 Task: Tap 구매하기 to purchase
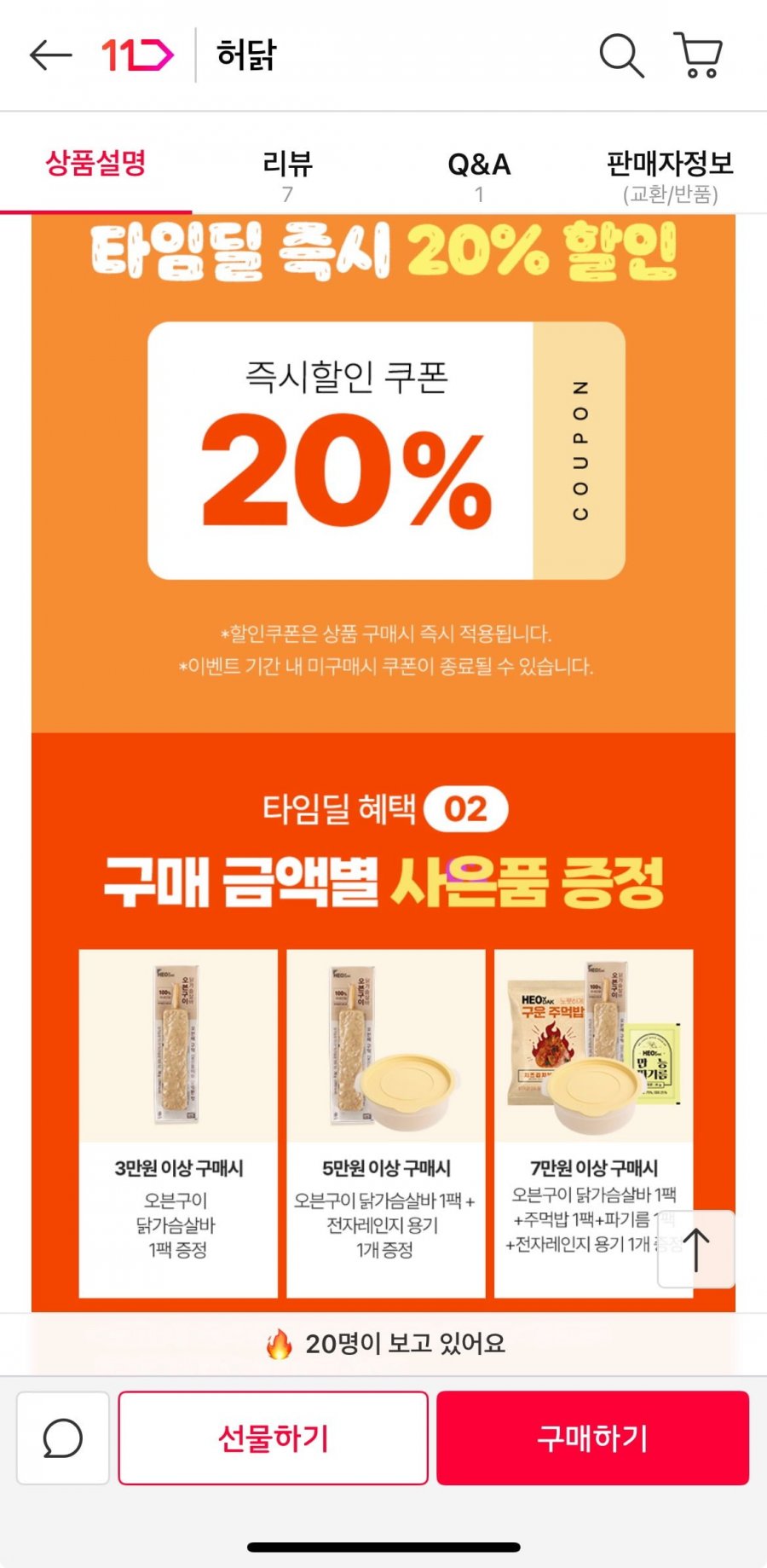coord(592,1438)
